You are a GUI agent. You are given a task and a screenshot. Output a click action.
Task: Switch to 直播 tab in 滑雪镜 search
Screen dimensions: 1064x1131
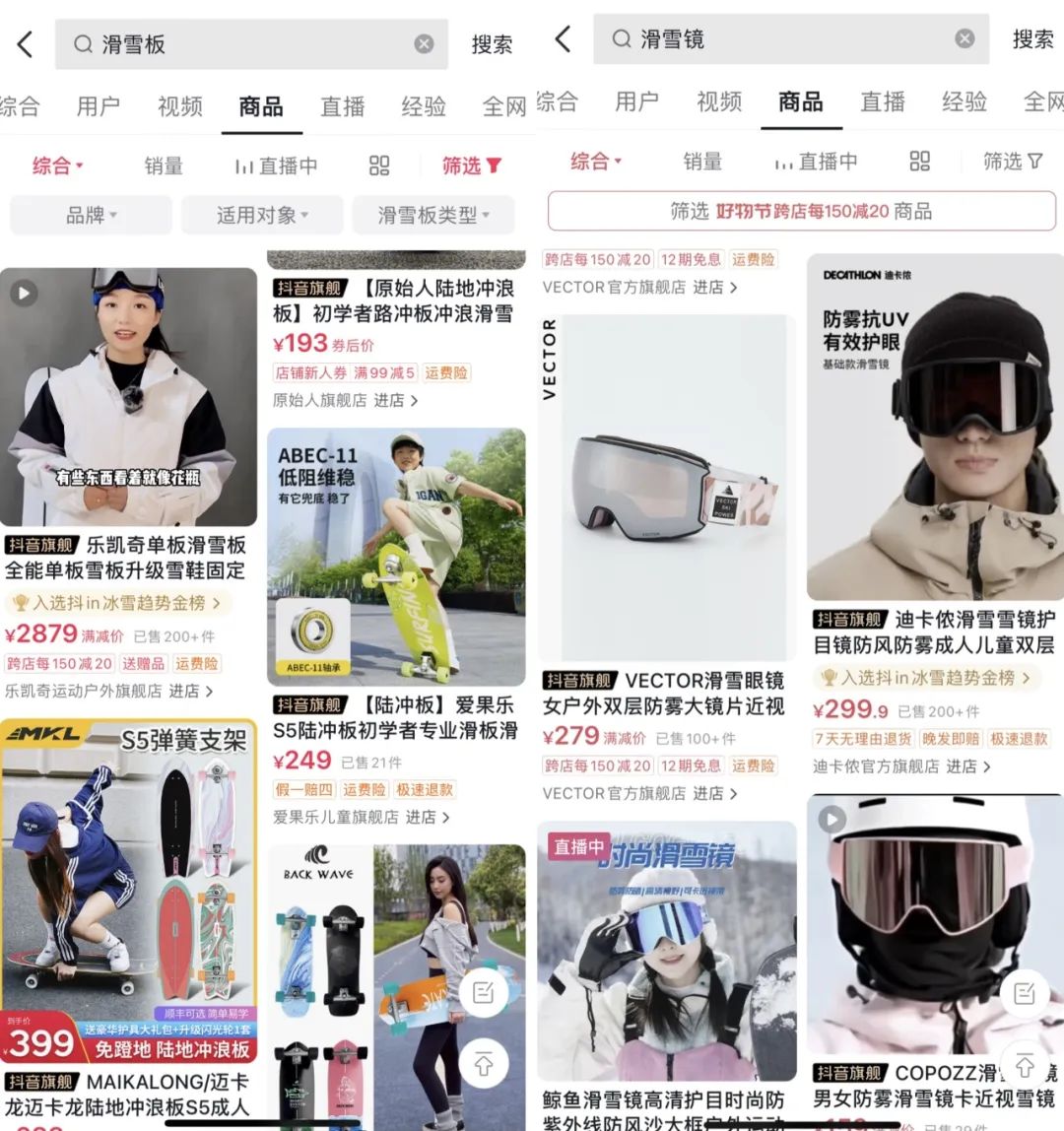882,101
